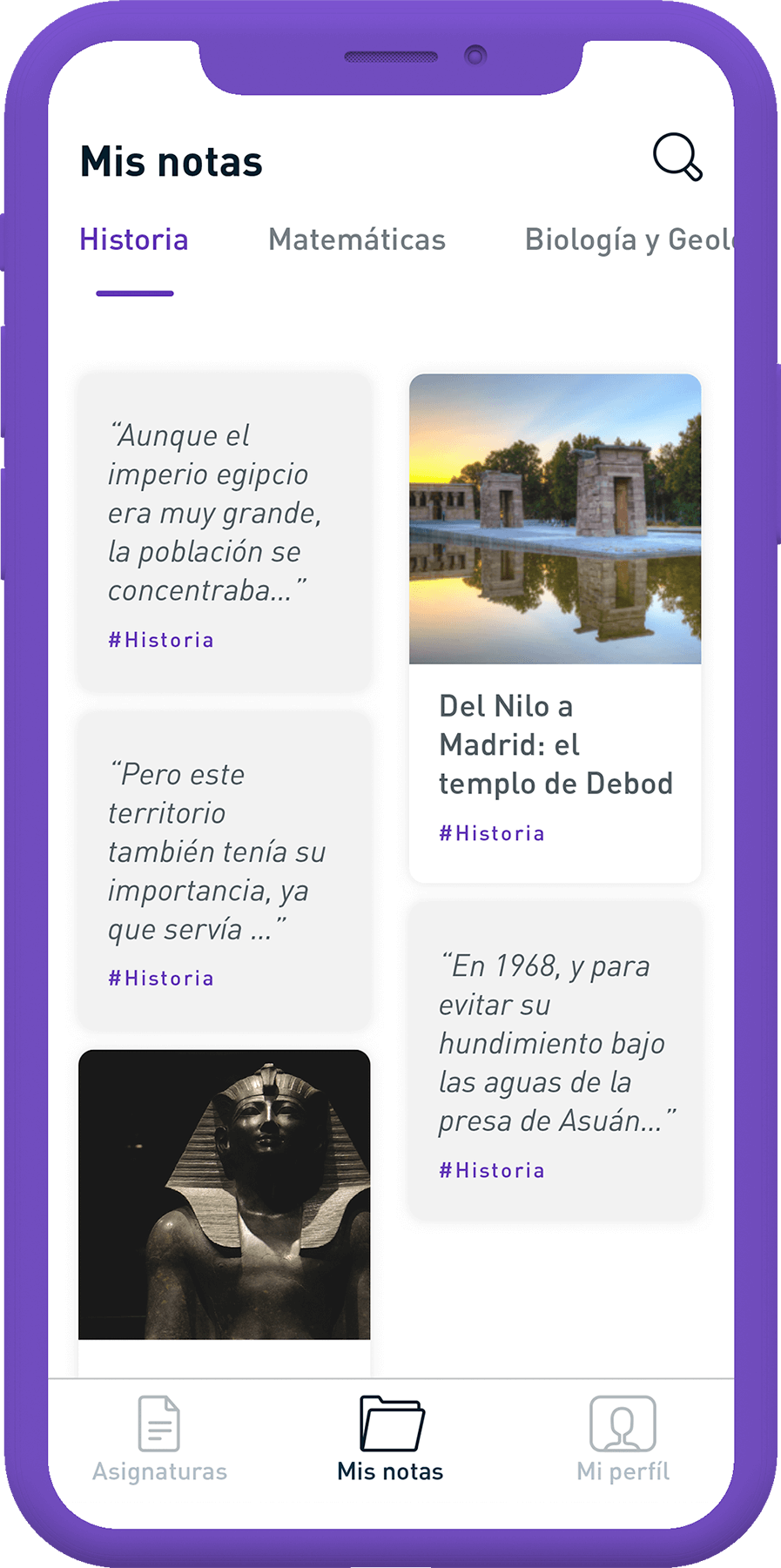The height and width of the screenshot is (1568, 781).
Task: Select the Historia subject tab
Action: point(134,240)
